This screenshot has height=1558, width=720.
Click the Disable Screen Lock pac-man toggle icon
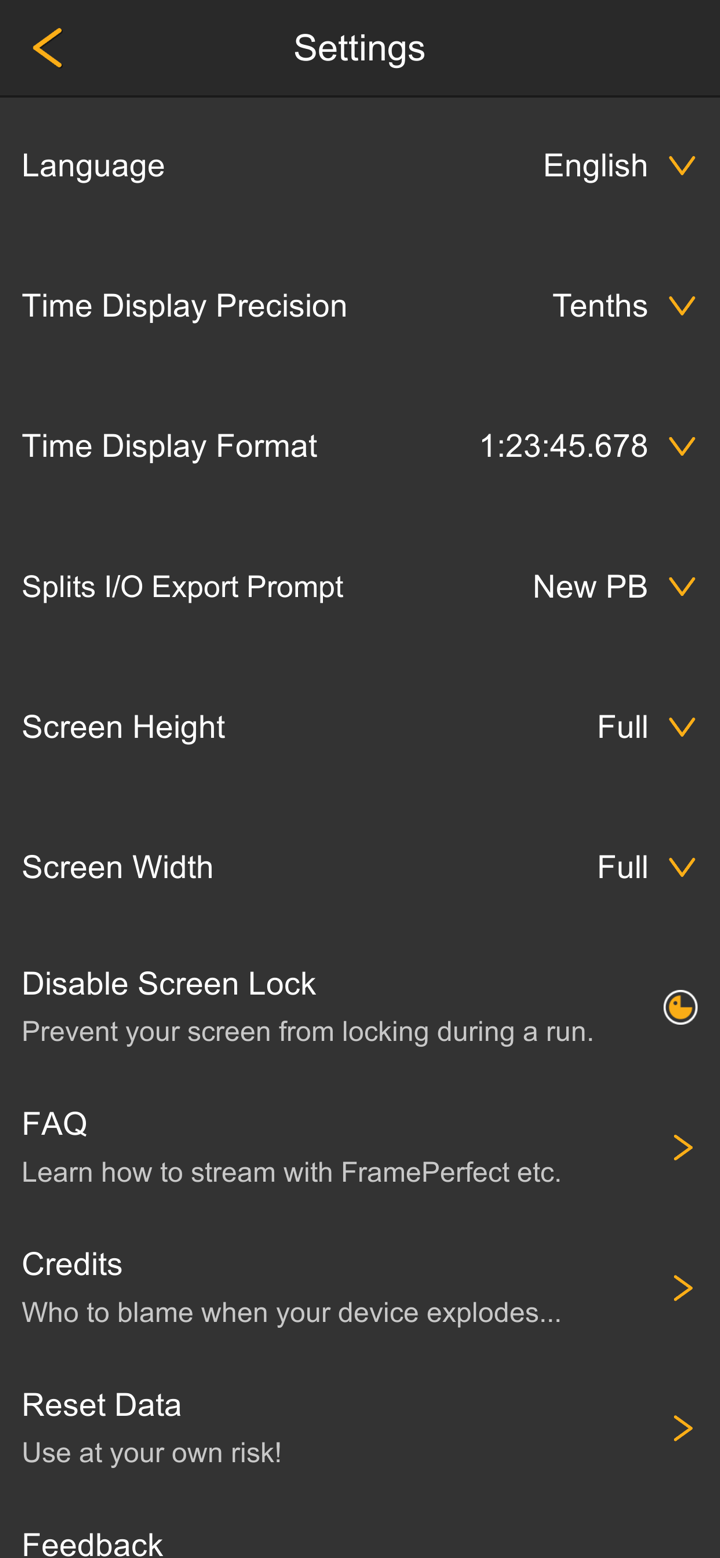tap(680, 1006)
